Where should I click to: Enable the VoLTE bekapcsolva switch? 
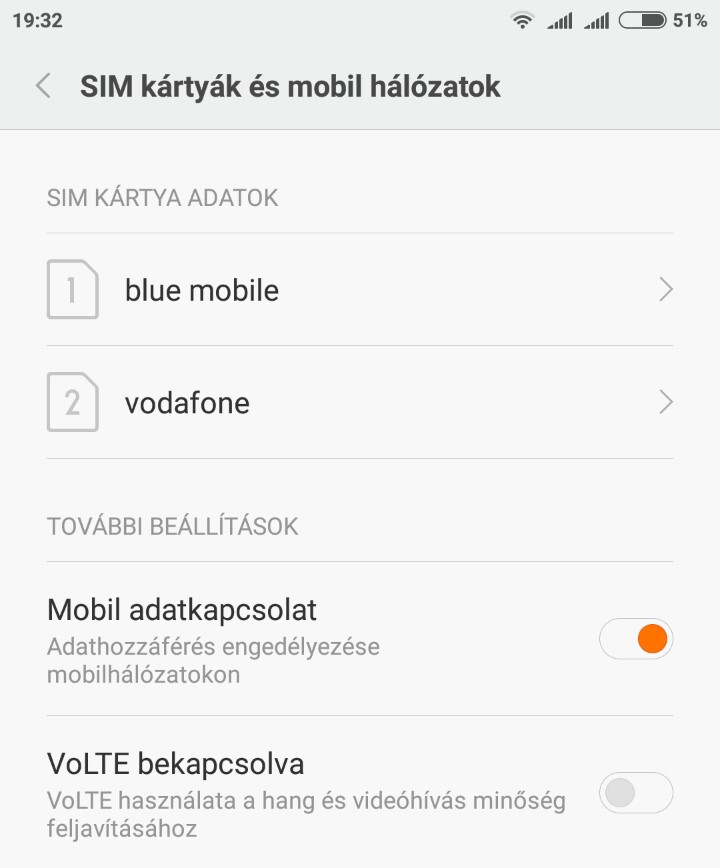click(x=636, y=793)
